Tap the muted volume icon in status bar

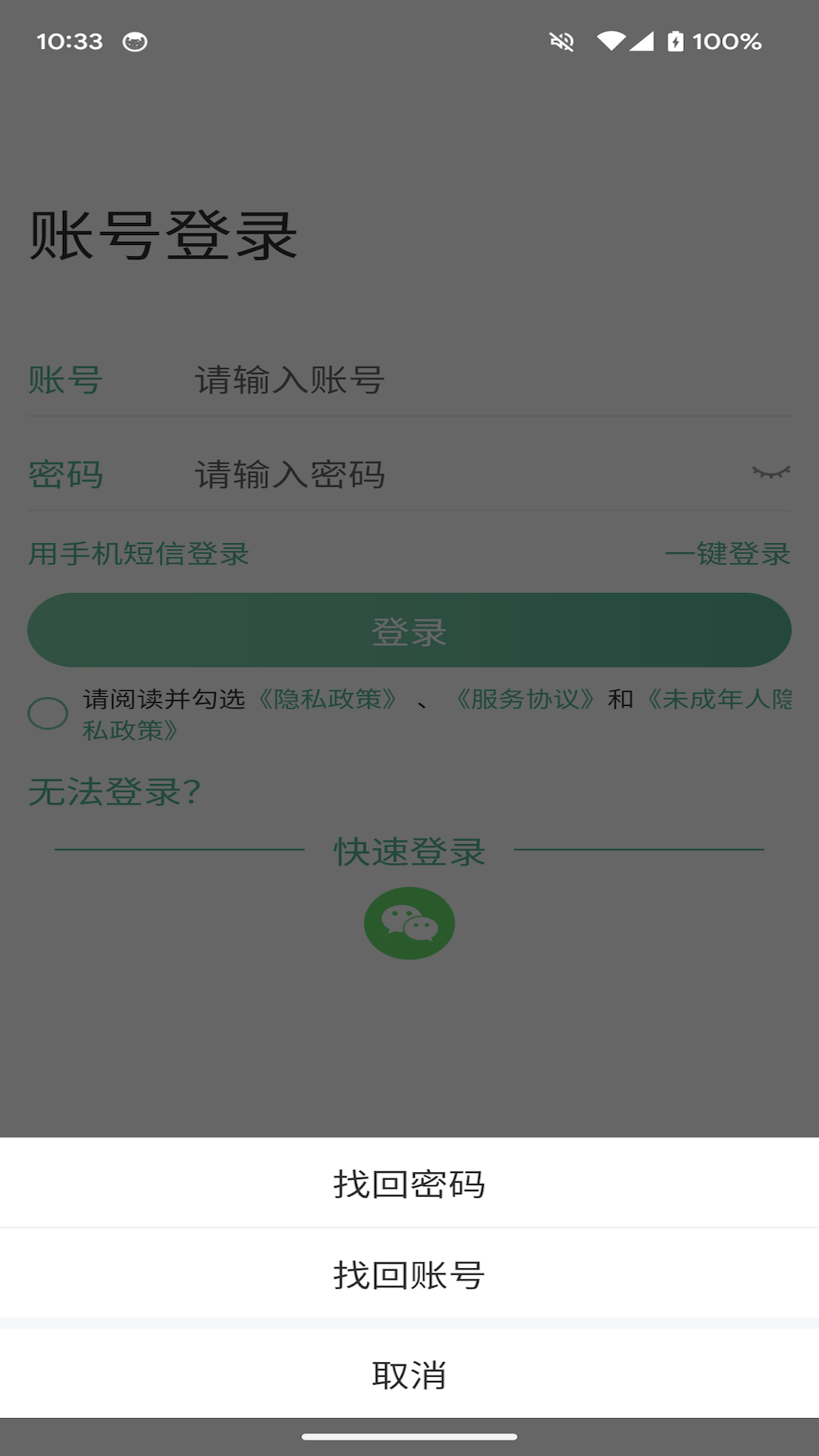(562, 42)
